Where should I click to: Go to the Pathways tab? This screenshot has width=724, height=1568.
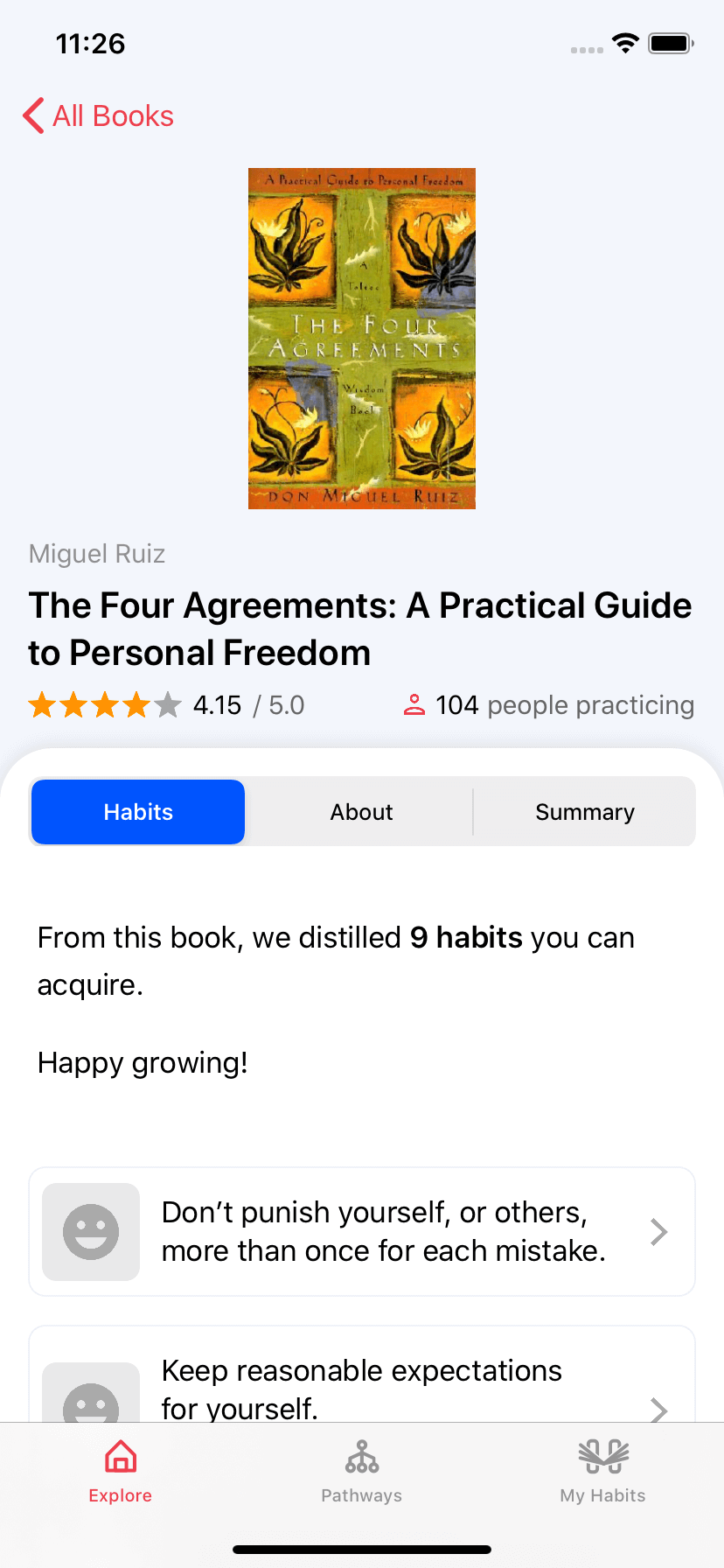[x=361, y=1472]
